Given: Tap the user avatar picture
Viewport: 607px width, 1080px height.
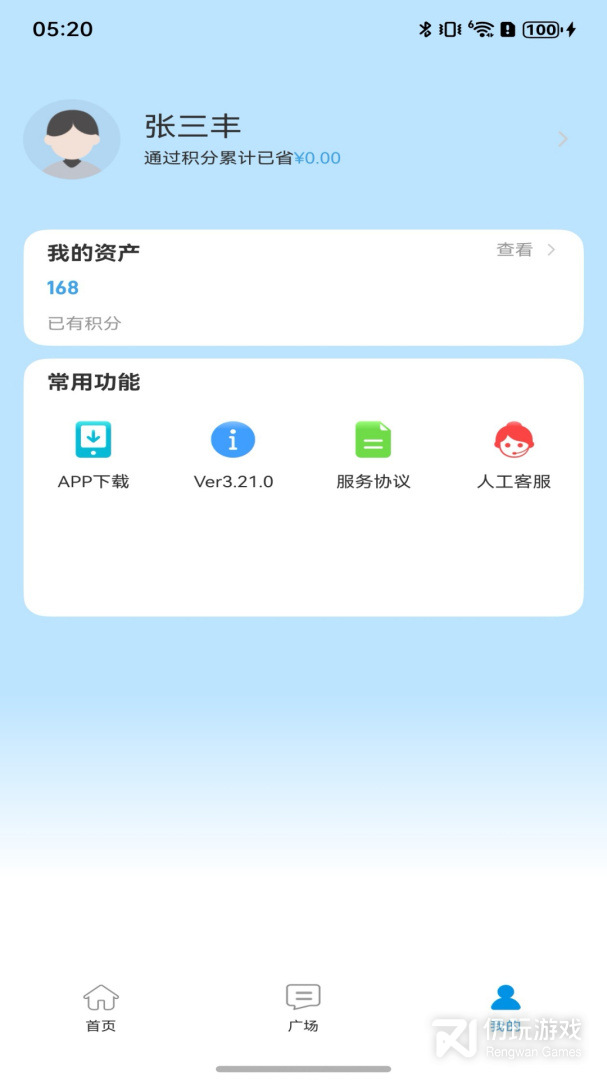Looking at the screenshot, I should [71, 140].
